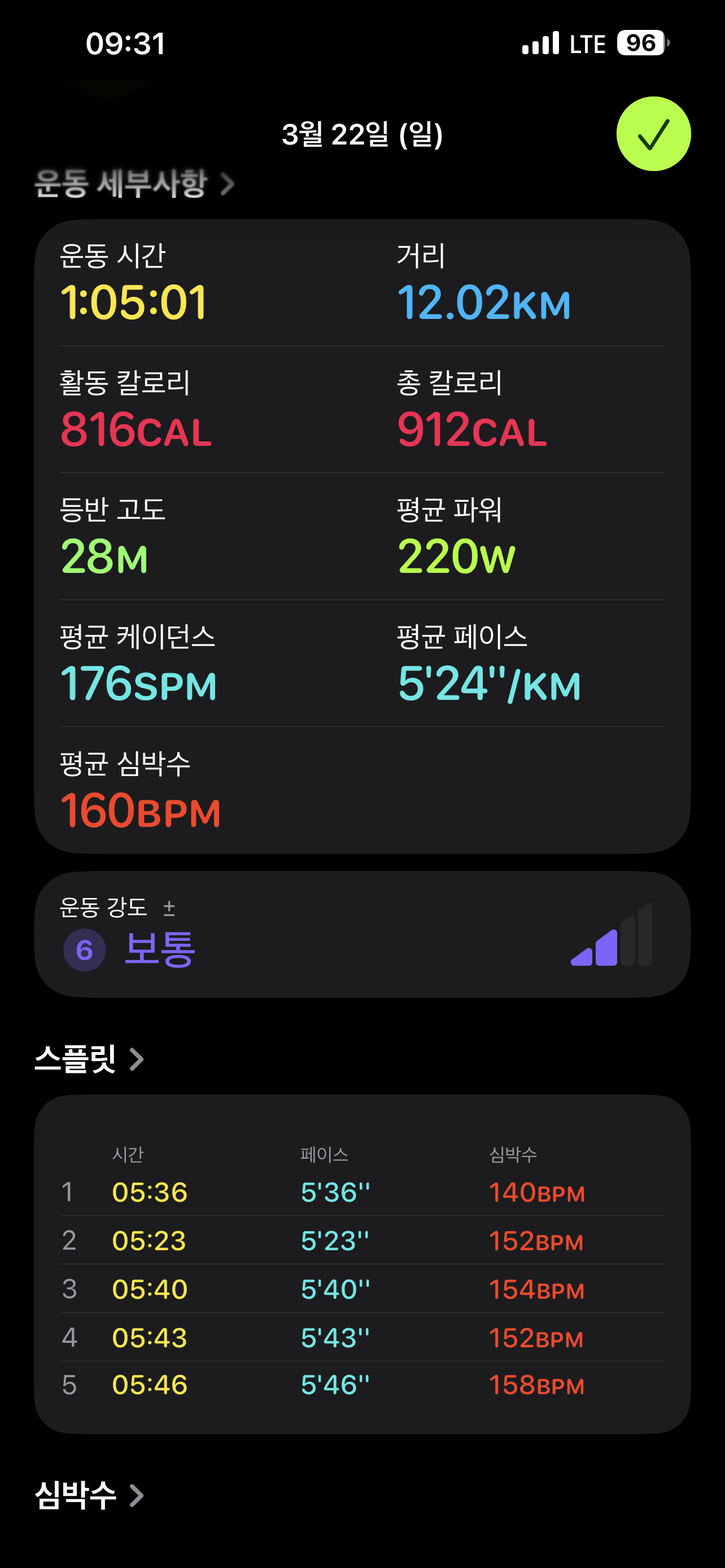Screen dimensions: 725x1568
Task: Open the splits table card
Action: click(361, 1263)
